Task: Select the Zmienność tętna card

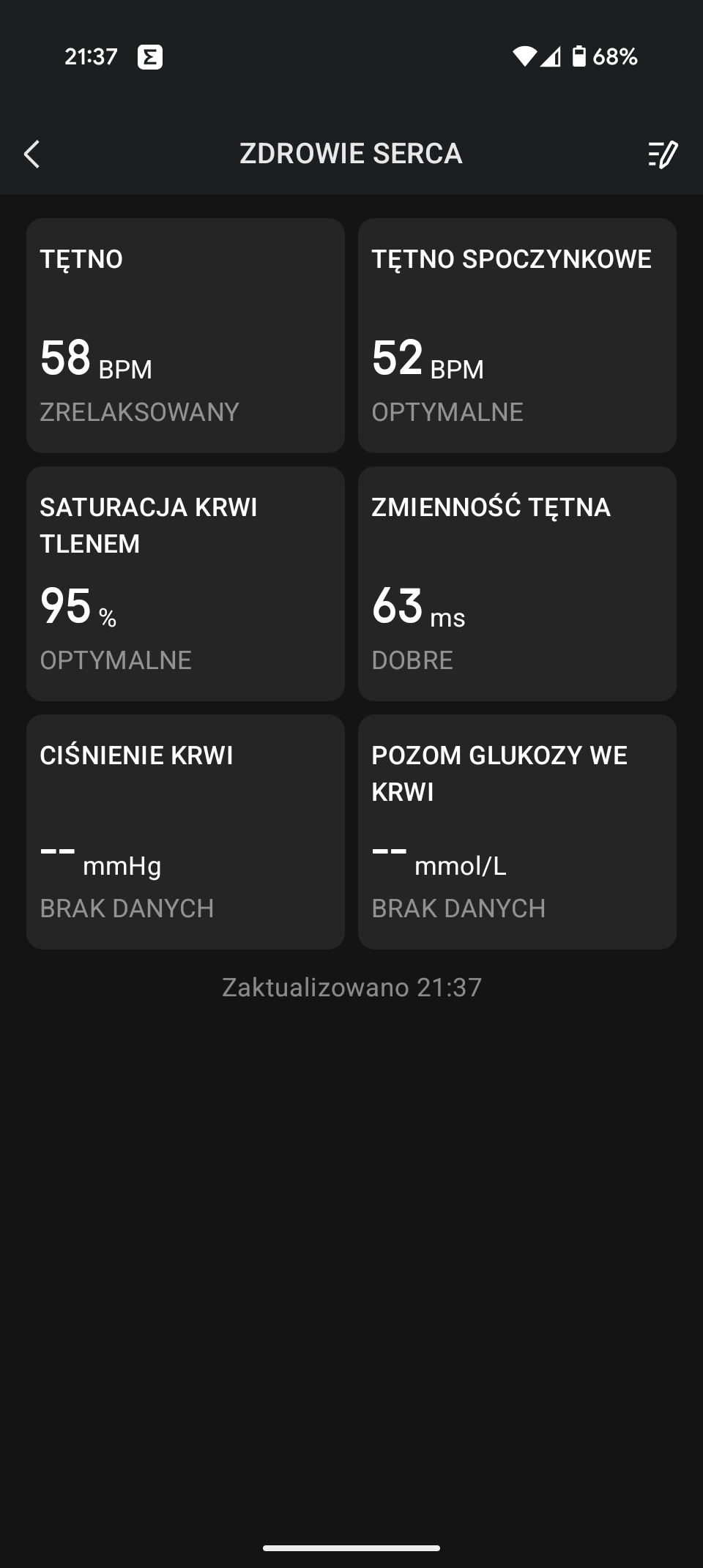Action: 517,583
